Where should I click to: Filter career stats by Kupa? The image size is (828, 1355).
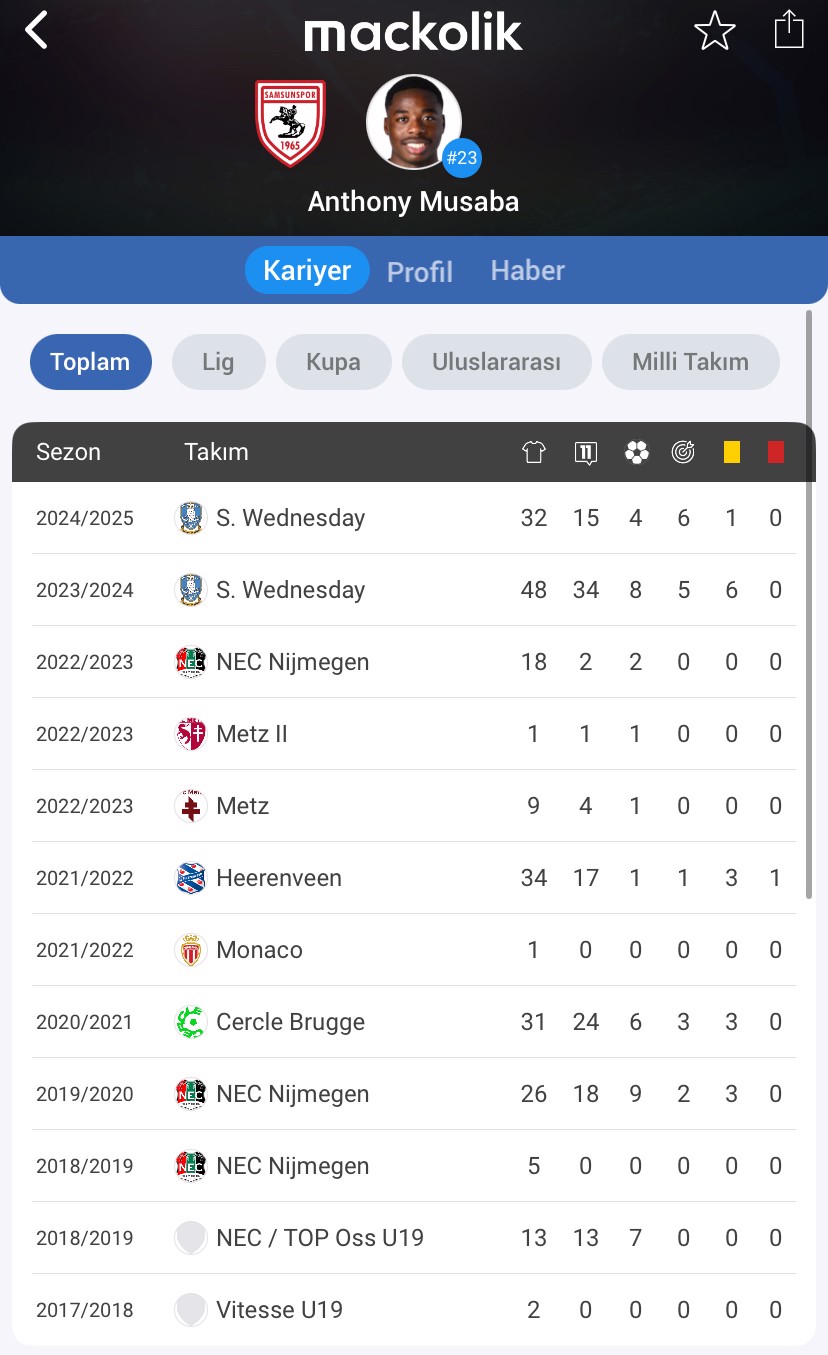[x=333, y=362]
